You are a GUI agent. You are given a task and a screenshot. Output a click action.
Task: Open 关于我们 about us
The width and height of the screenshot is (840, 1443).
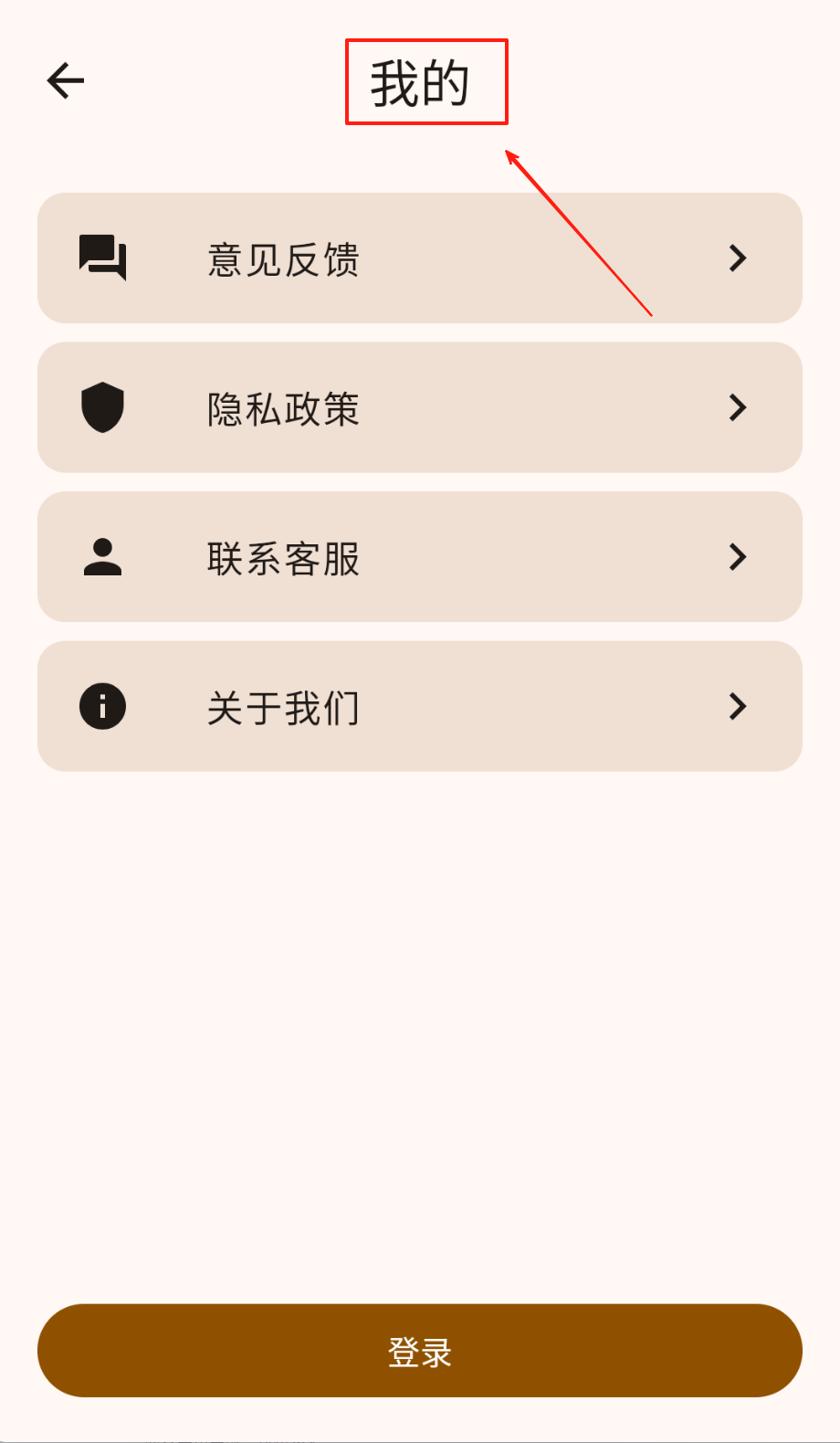(419, 706)
